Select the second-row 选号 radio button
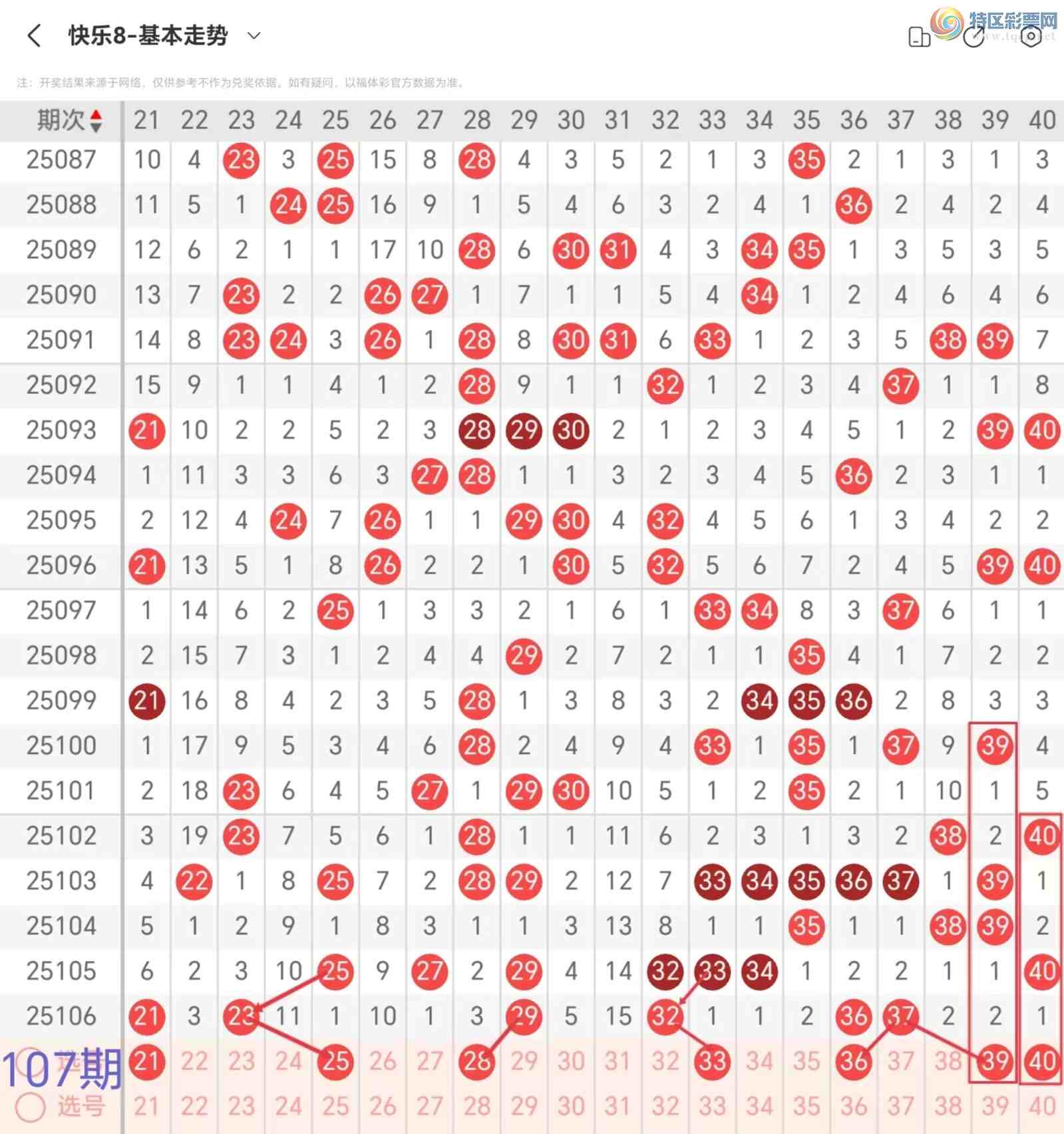The image size is (1064, 1134). pyautogui.click(x=31, y=1108)
